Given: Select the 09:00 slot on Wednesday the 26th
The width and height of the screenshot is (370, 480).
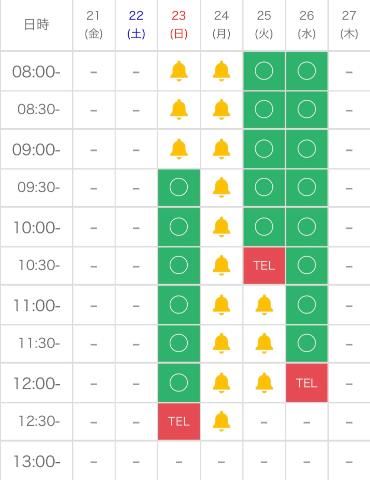Looking at the screenshot, I should tap(307, 149).
